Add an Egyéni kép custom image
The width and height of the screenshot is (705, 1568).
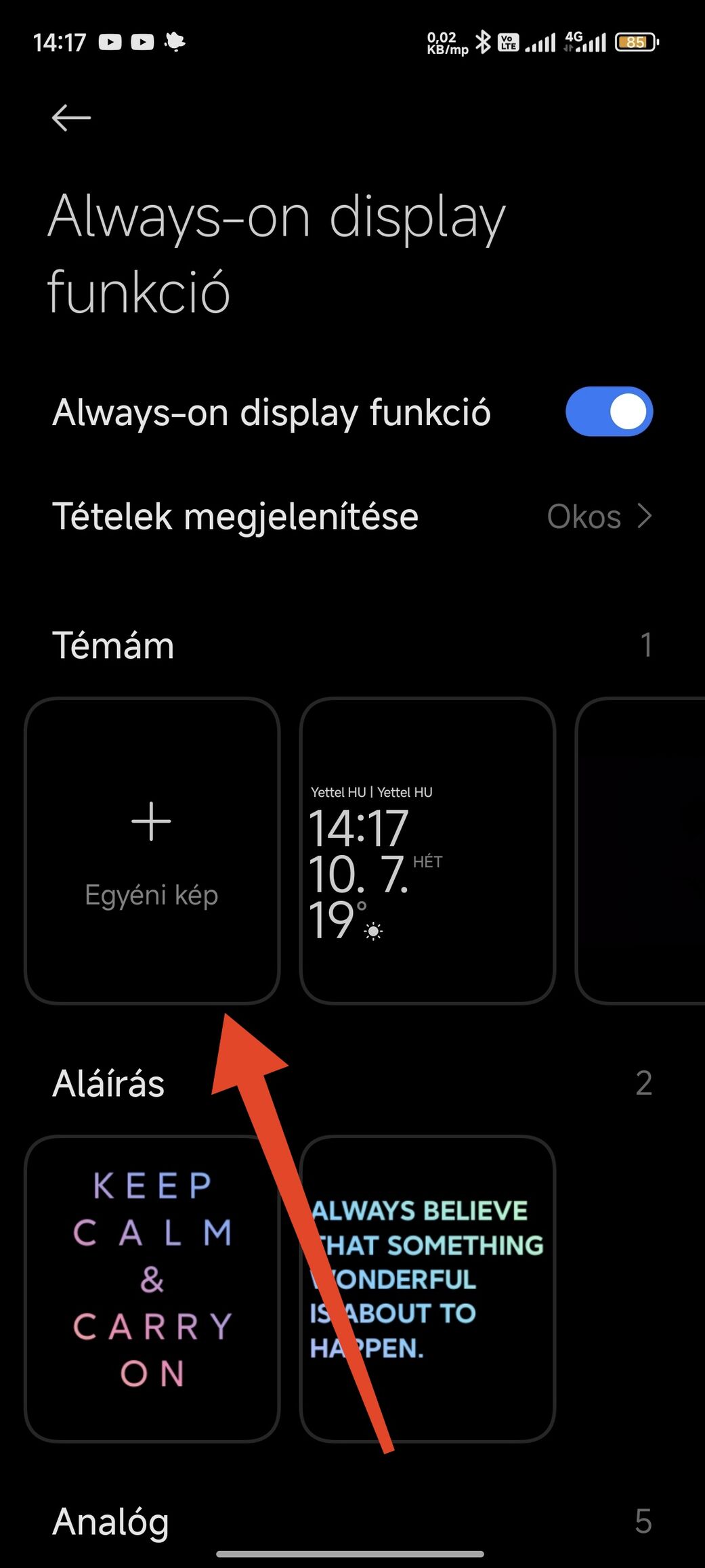(x=152, y=851)
